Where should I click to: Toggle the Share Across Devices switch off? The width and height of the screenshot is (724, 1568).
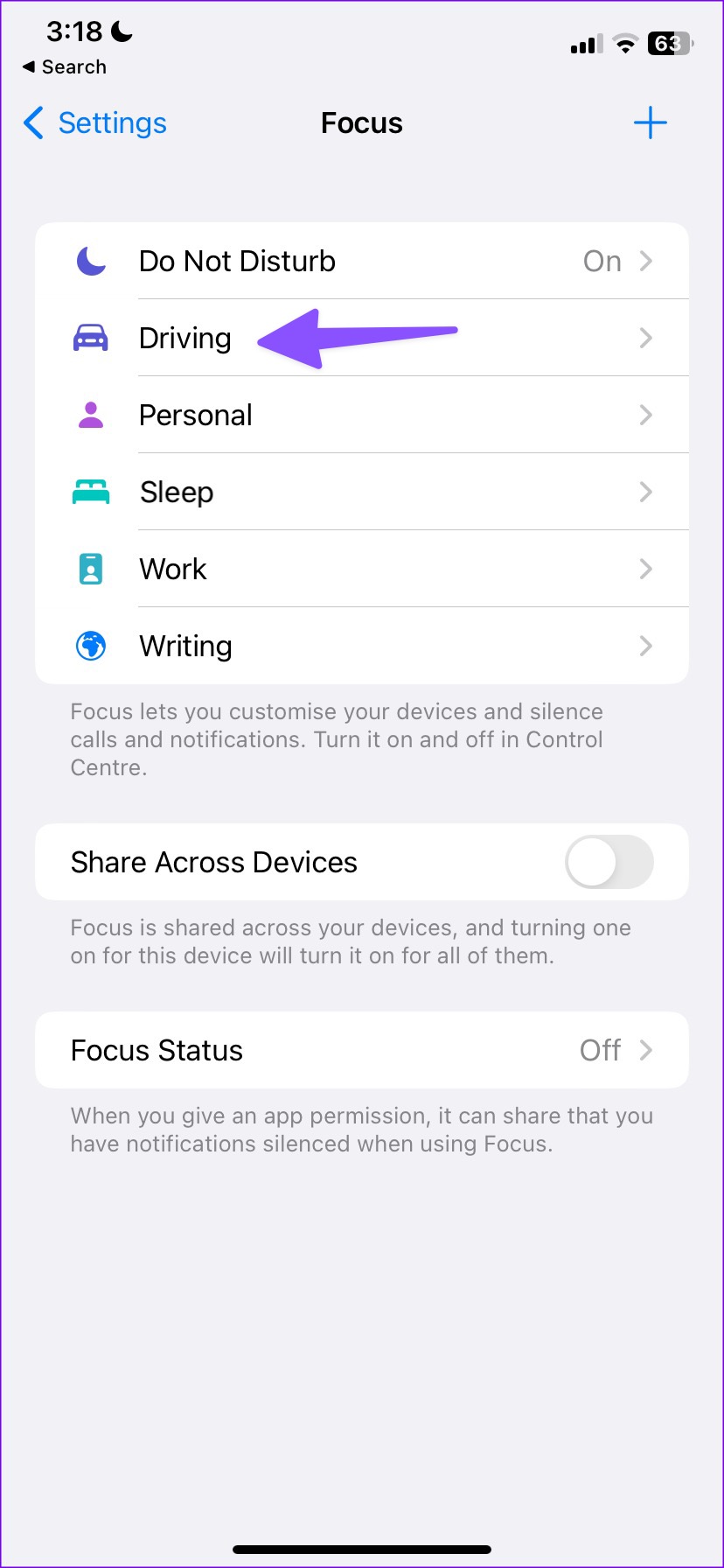click(x=609, y=862)
